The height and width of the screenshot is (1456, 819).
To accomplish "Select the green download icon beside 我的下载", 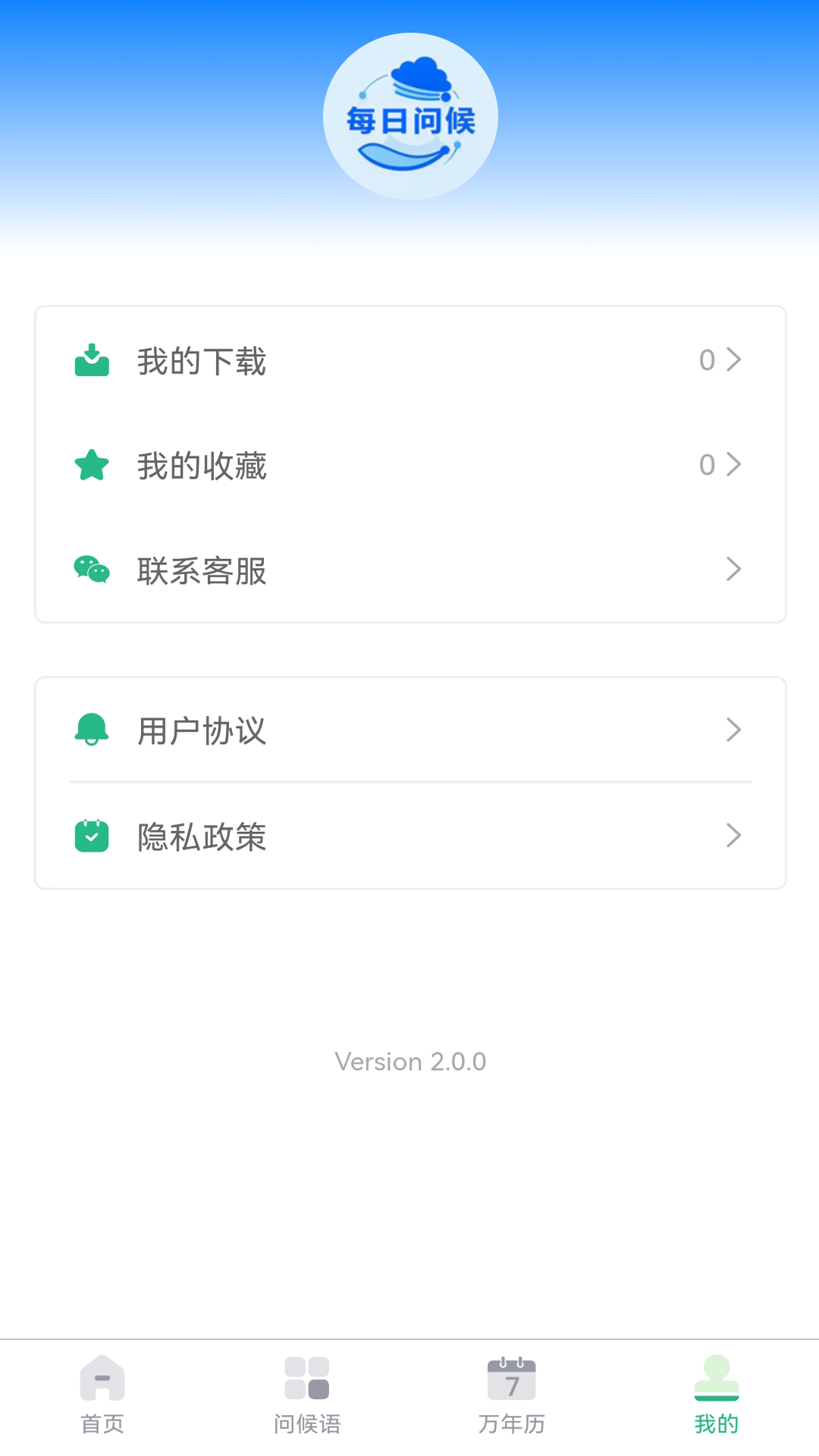I will [92, 361].
